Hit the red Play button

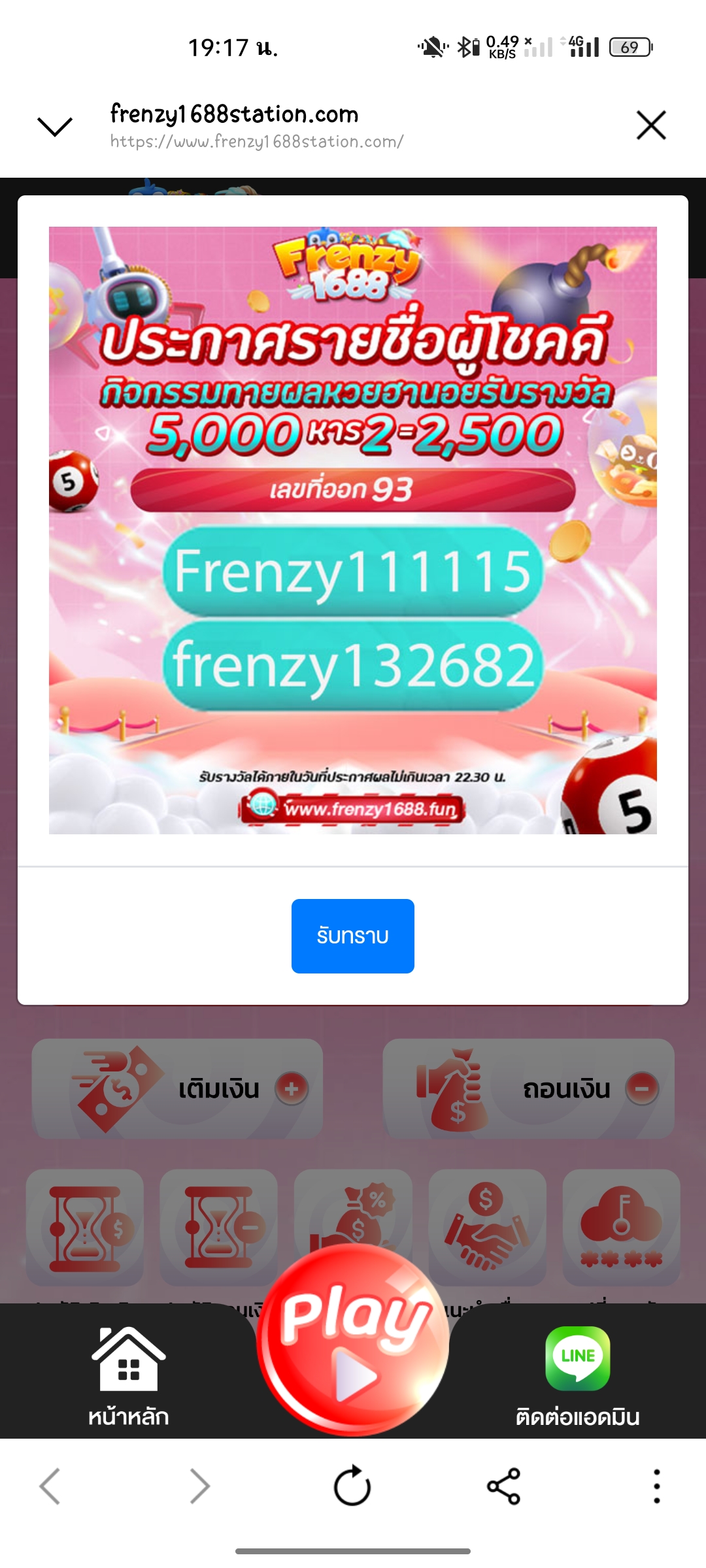pyautogui.click(x=353, y=1339)
